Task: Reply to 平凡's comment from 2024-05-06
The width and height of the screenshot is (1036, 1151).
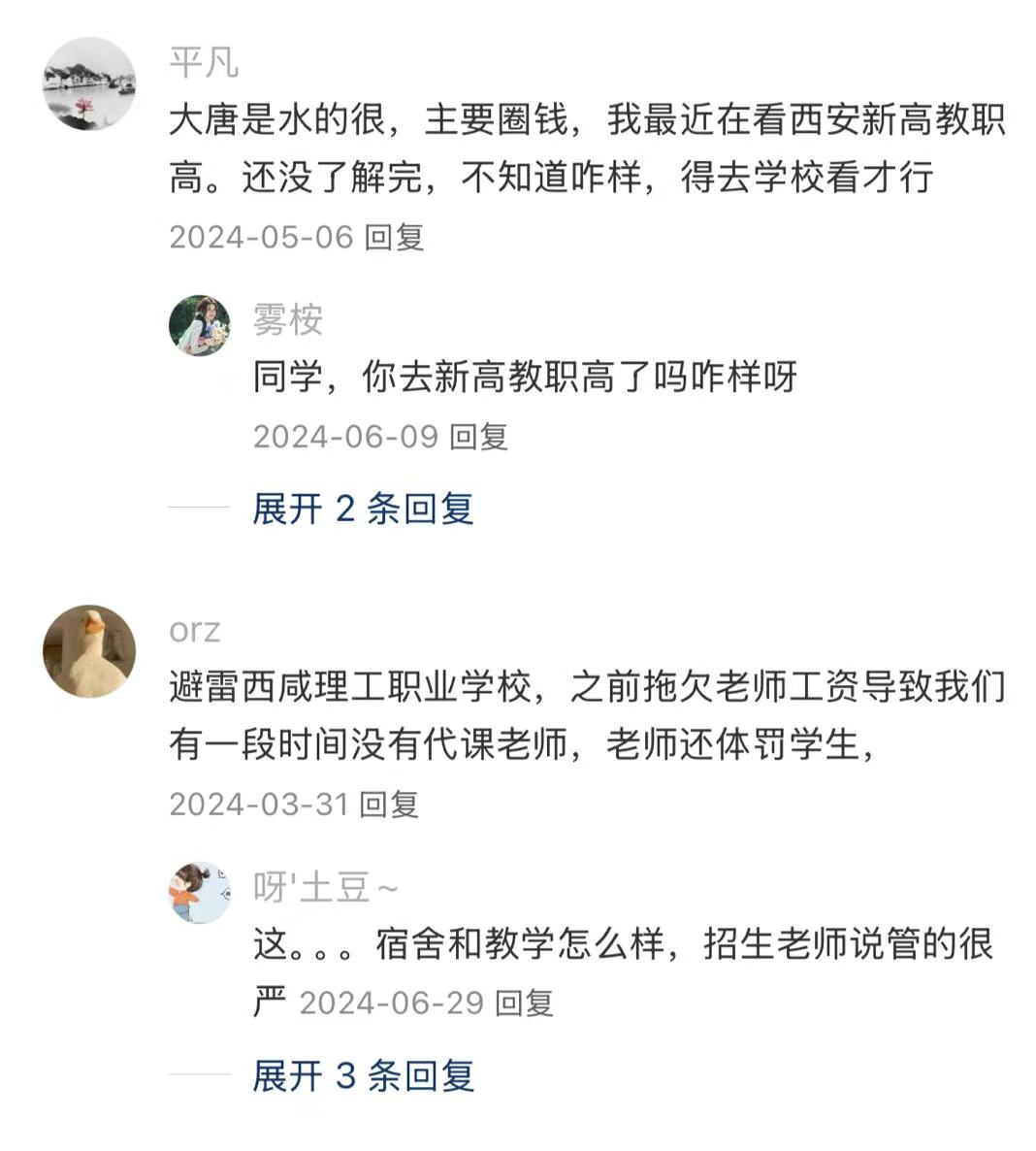Action: pyautogui.click(x=395, y=237)
